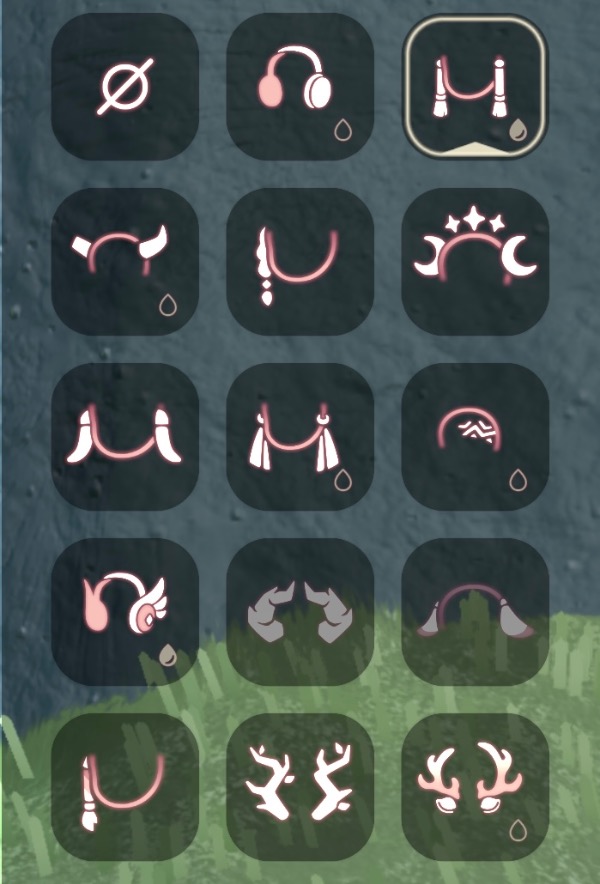Screen dimensions: 600x884
Task: Choose the moons and stars headband
Action: click(475, 262)
